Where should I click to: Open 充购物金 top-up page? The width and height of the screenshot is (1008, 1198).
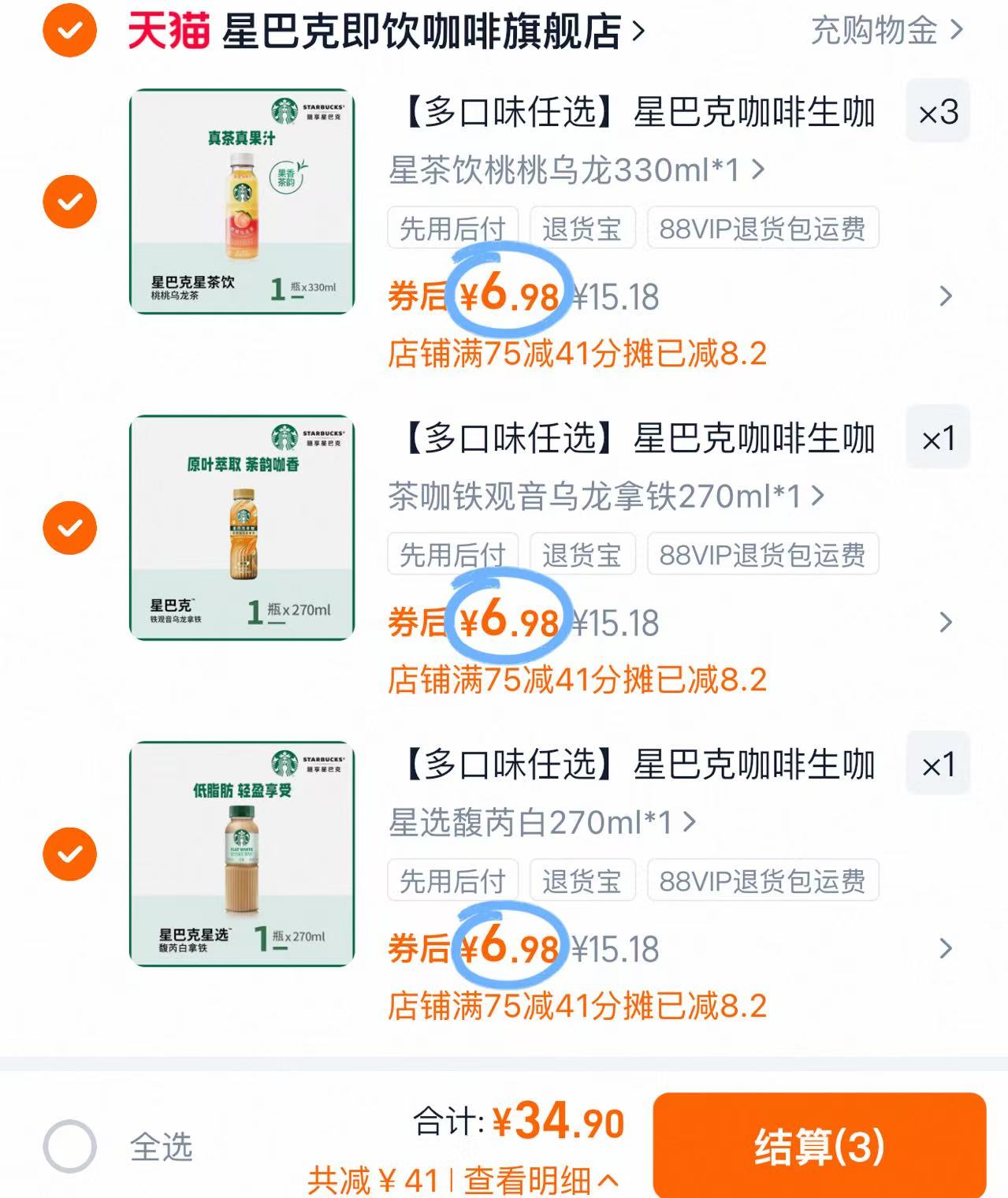pos(876,32)
